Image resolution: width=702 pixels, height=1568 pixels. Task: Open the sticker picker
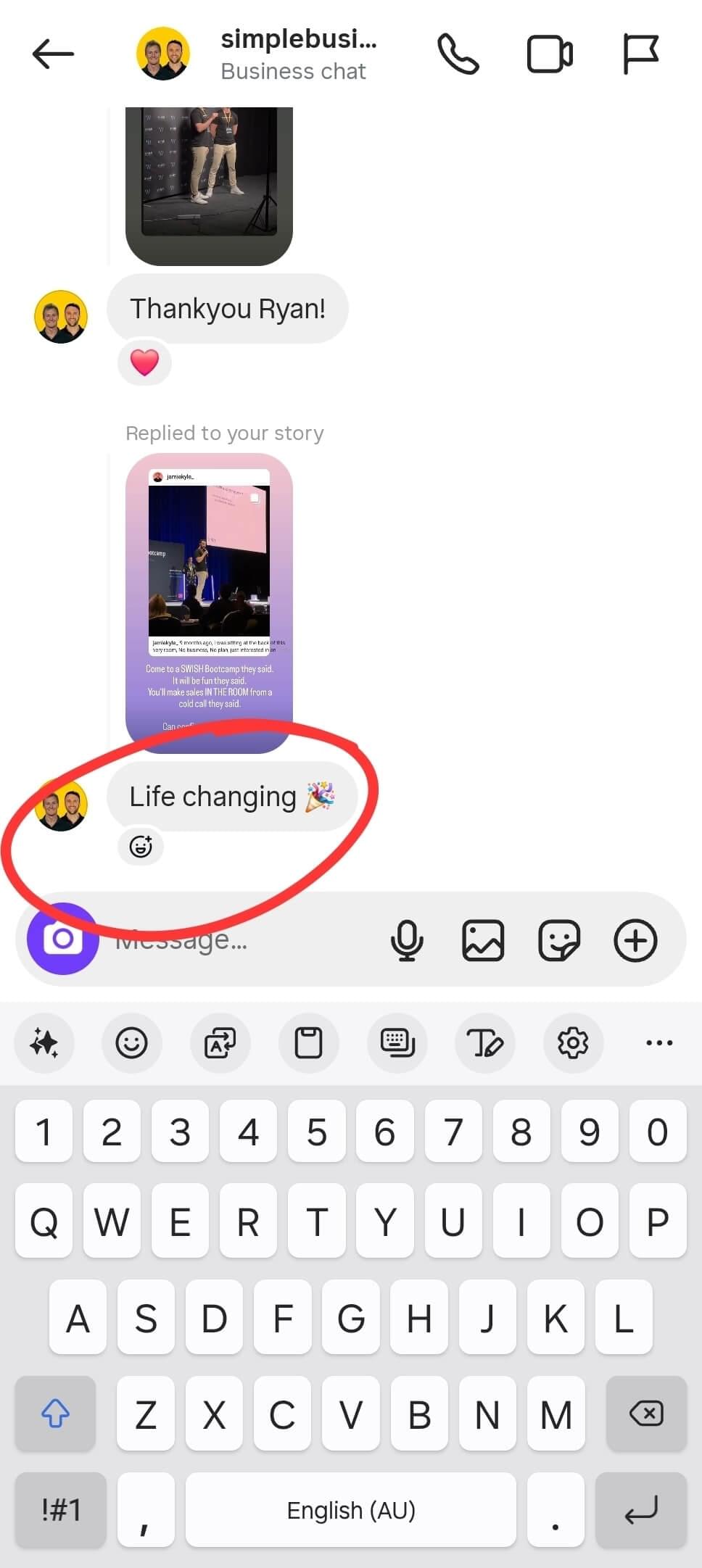(559, 940)
